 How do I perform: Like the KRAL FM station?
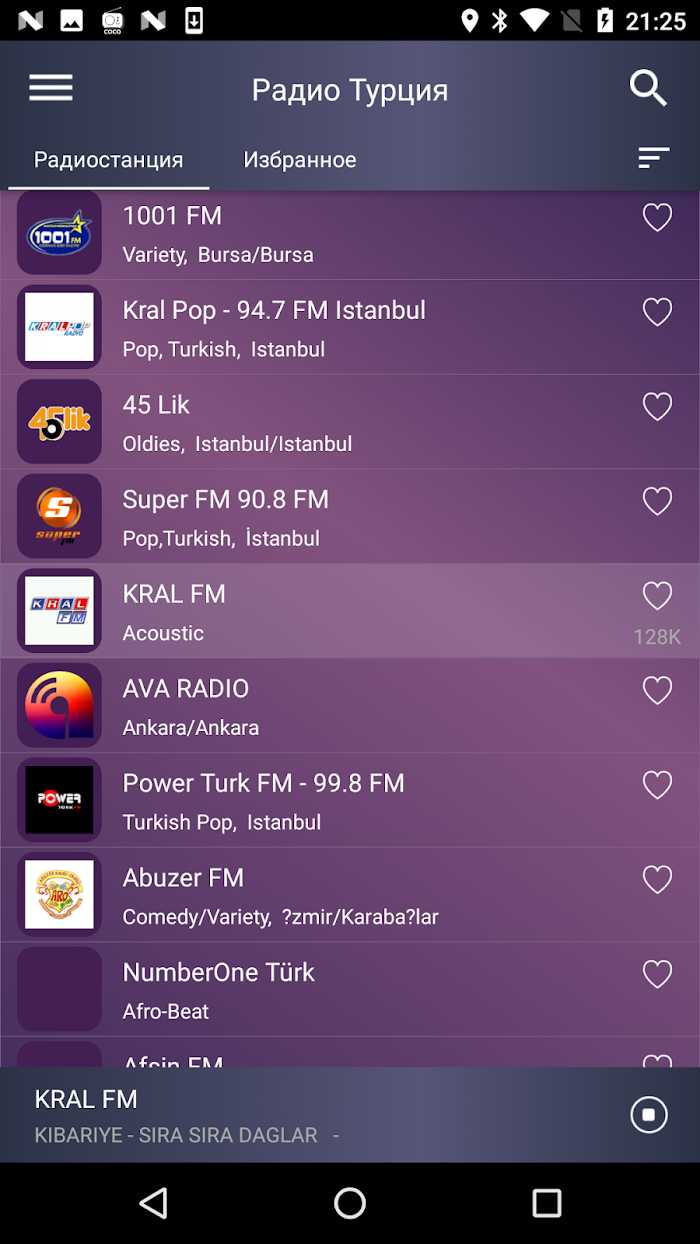(x=657, y=596)
